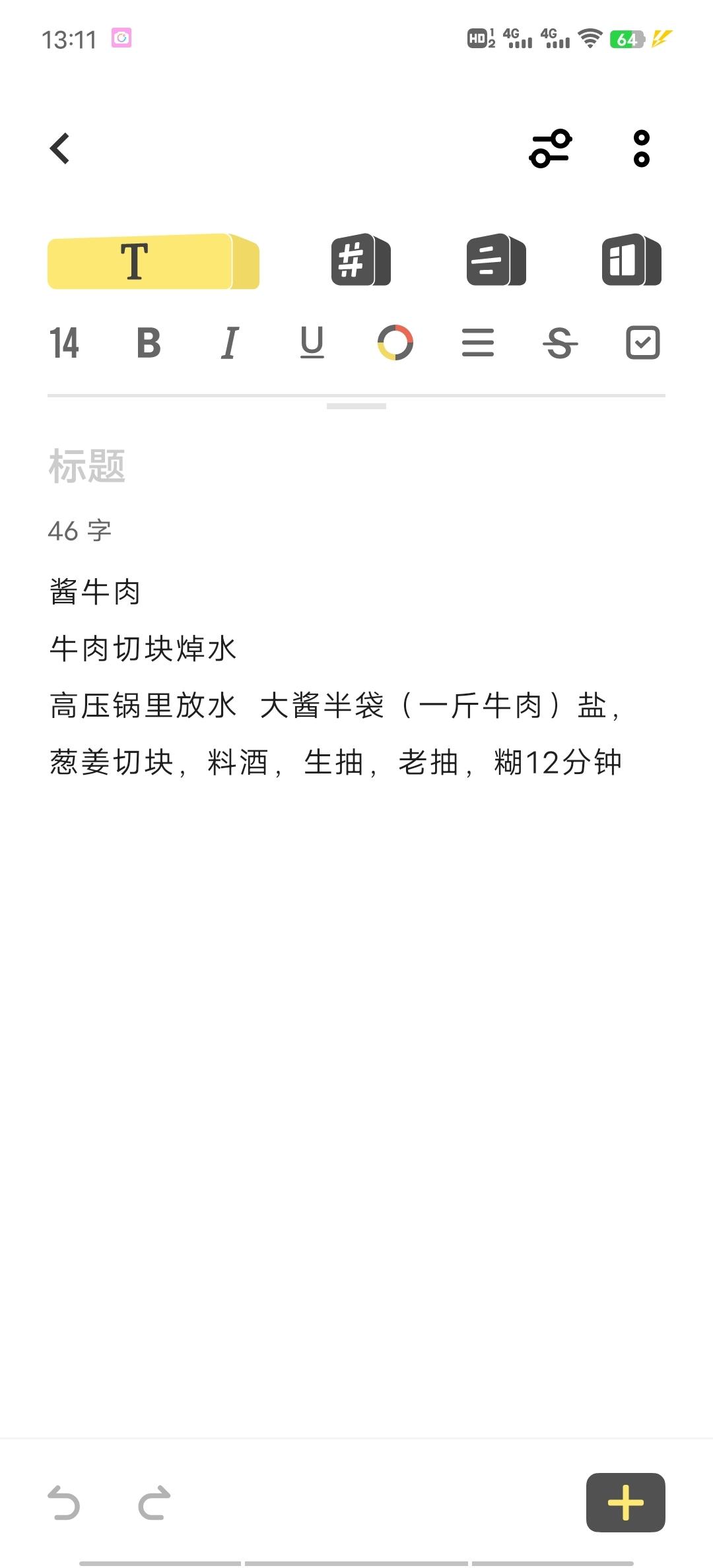Switch to the paragraph style tab
713x1568 pixels.
pos(496,260)
